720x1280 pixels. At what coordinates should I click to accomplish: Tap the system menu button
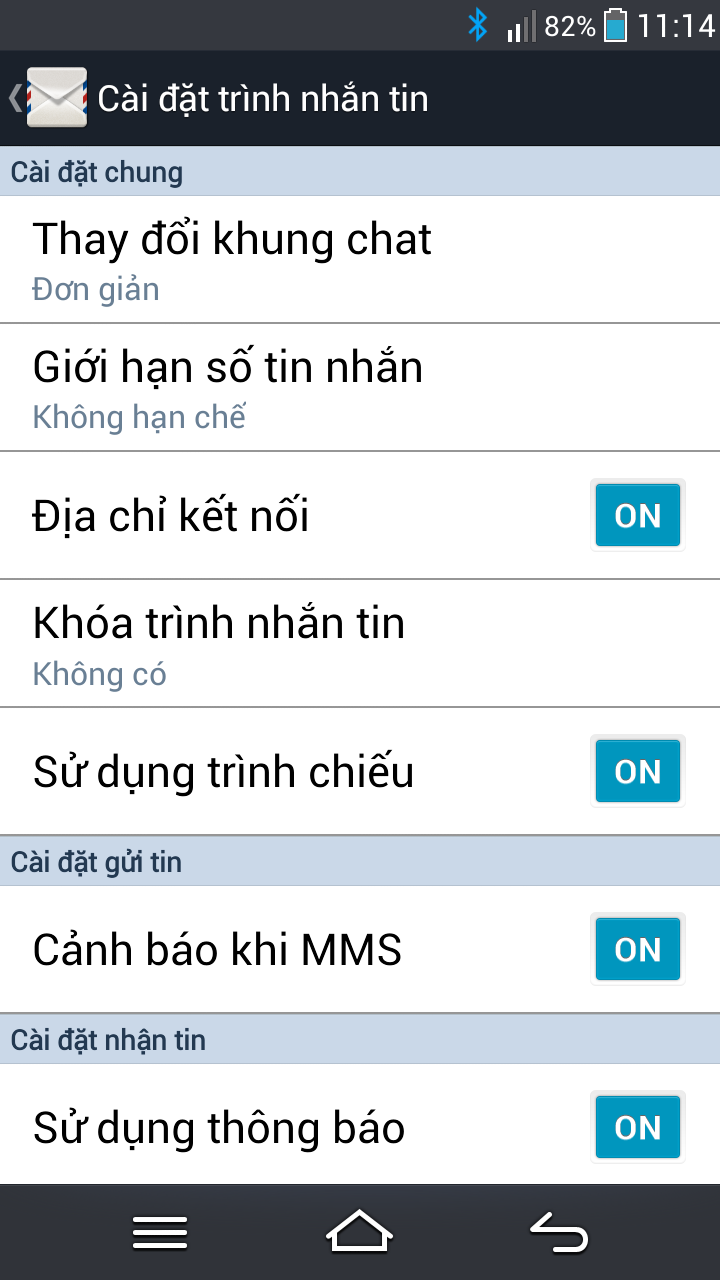tap(160, 1233)
